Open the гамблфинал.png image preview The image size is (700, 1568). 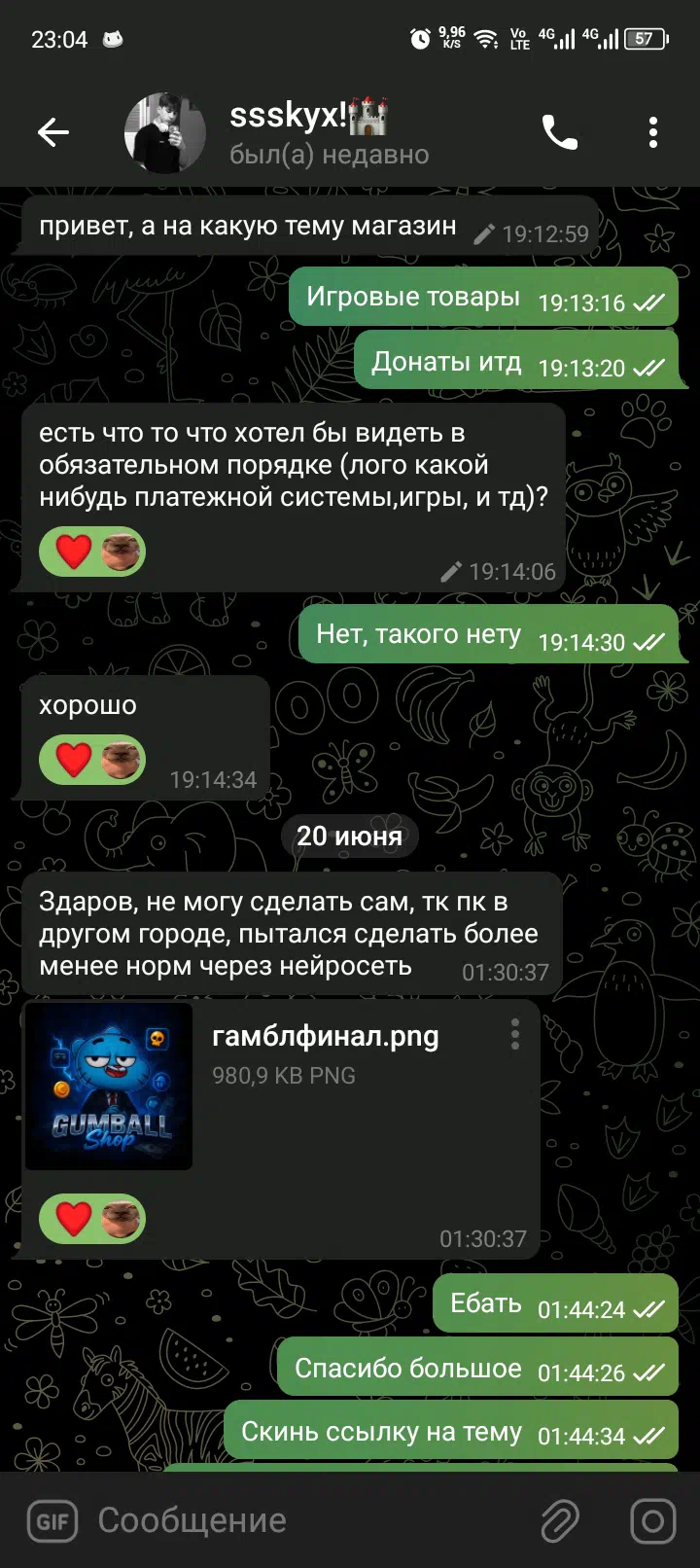[109, 1086]
